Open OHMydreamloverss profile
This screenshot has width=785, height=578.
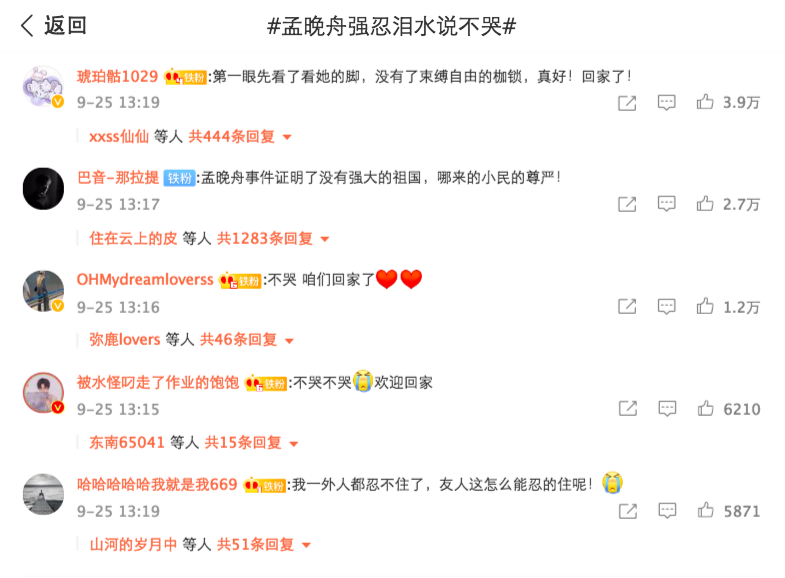click(145, 280)
